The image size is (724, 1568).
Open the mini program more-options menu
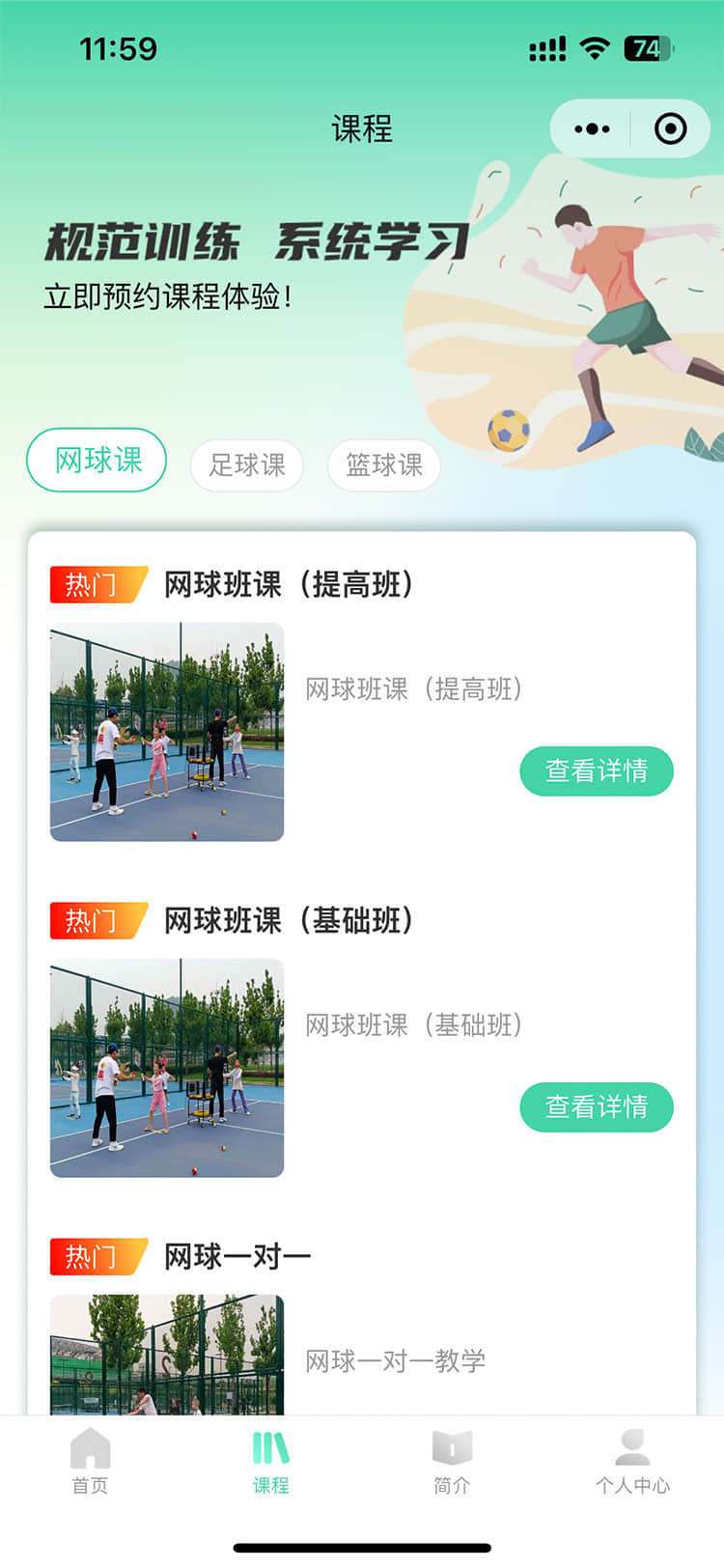pos(592,128)
